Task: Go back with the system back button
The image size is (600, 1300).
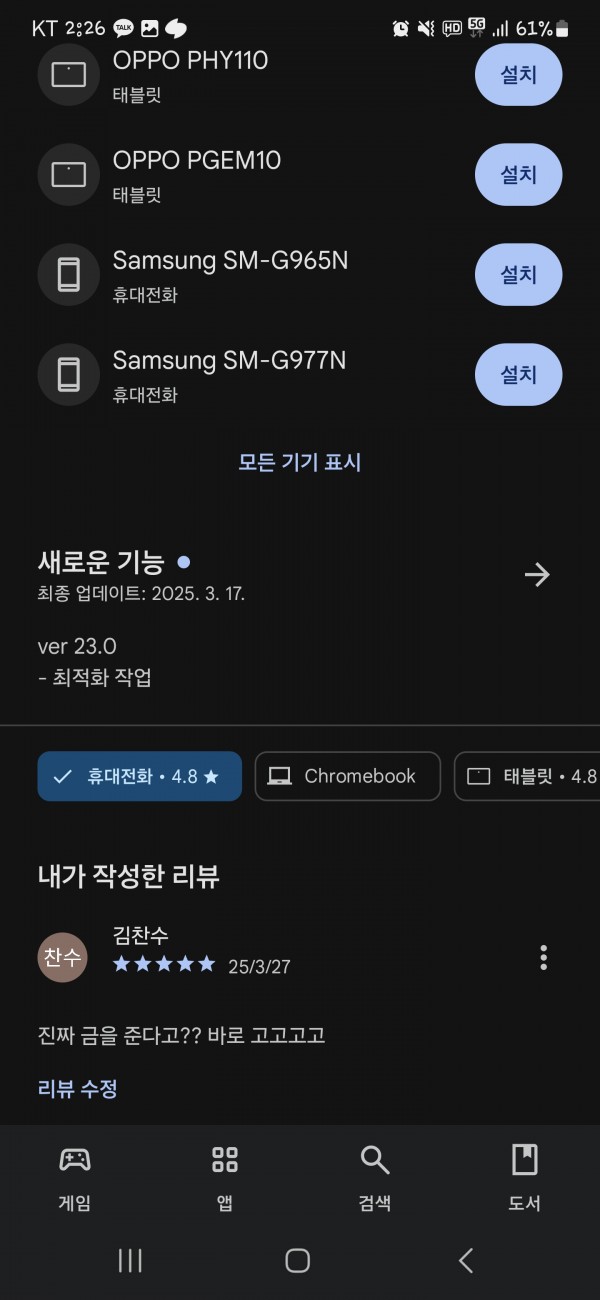Action: point(466,1260)
